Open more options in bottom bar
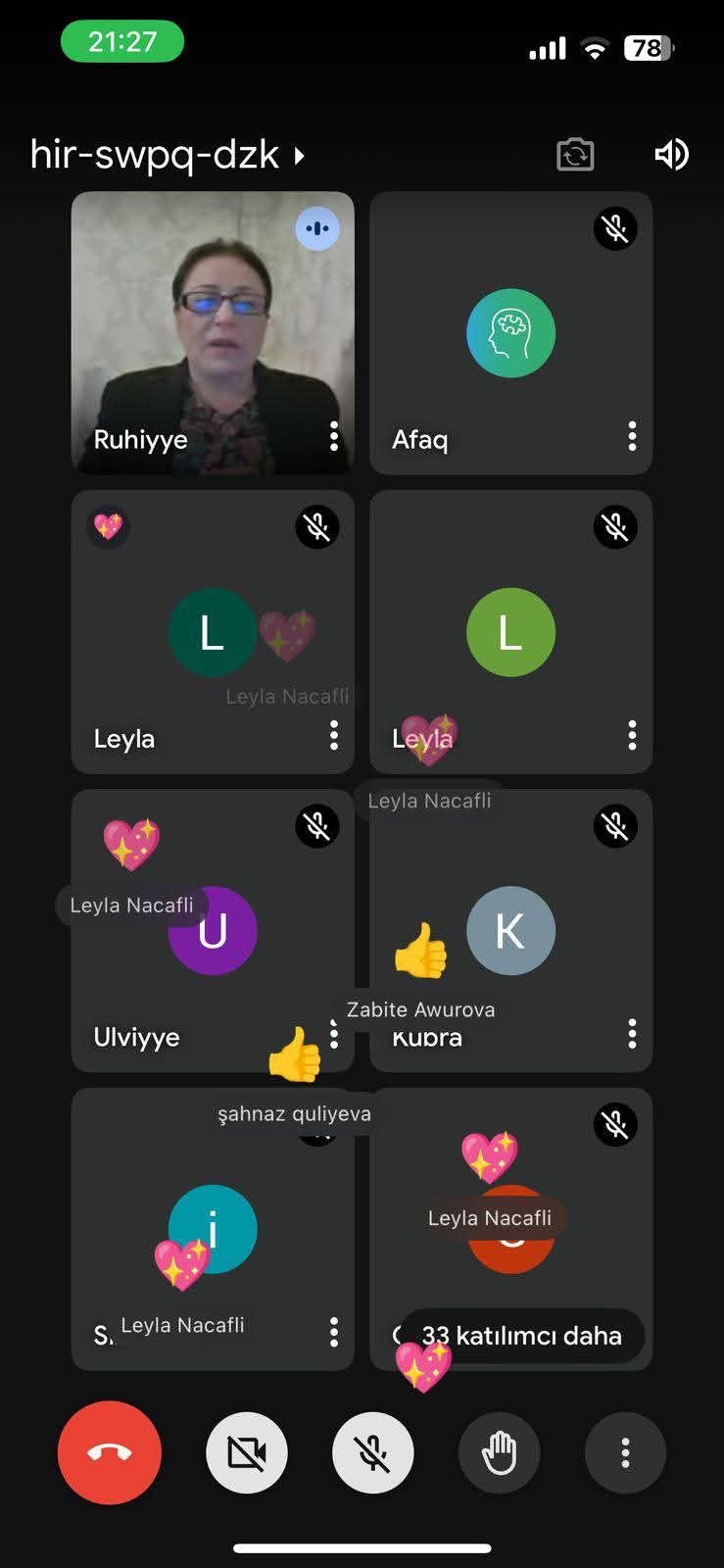This screenshot has width=724, height=1568. click(x=625, y=1452)
